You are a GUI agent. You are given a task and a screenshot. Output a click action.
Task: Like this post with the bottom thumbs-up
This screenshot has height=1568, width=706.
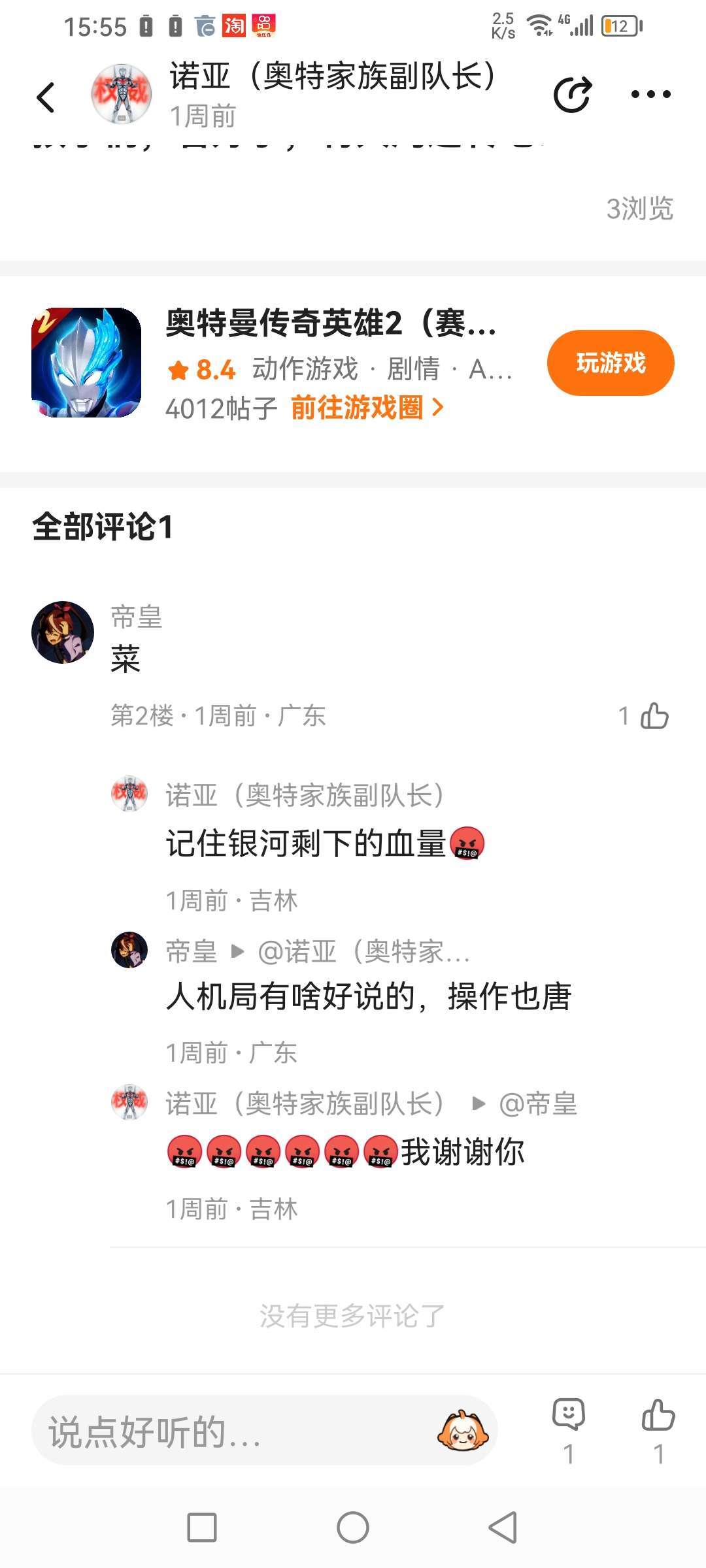[658, 1416]
